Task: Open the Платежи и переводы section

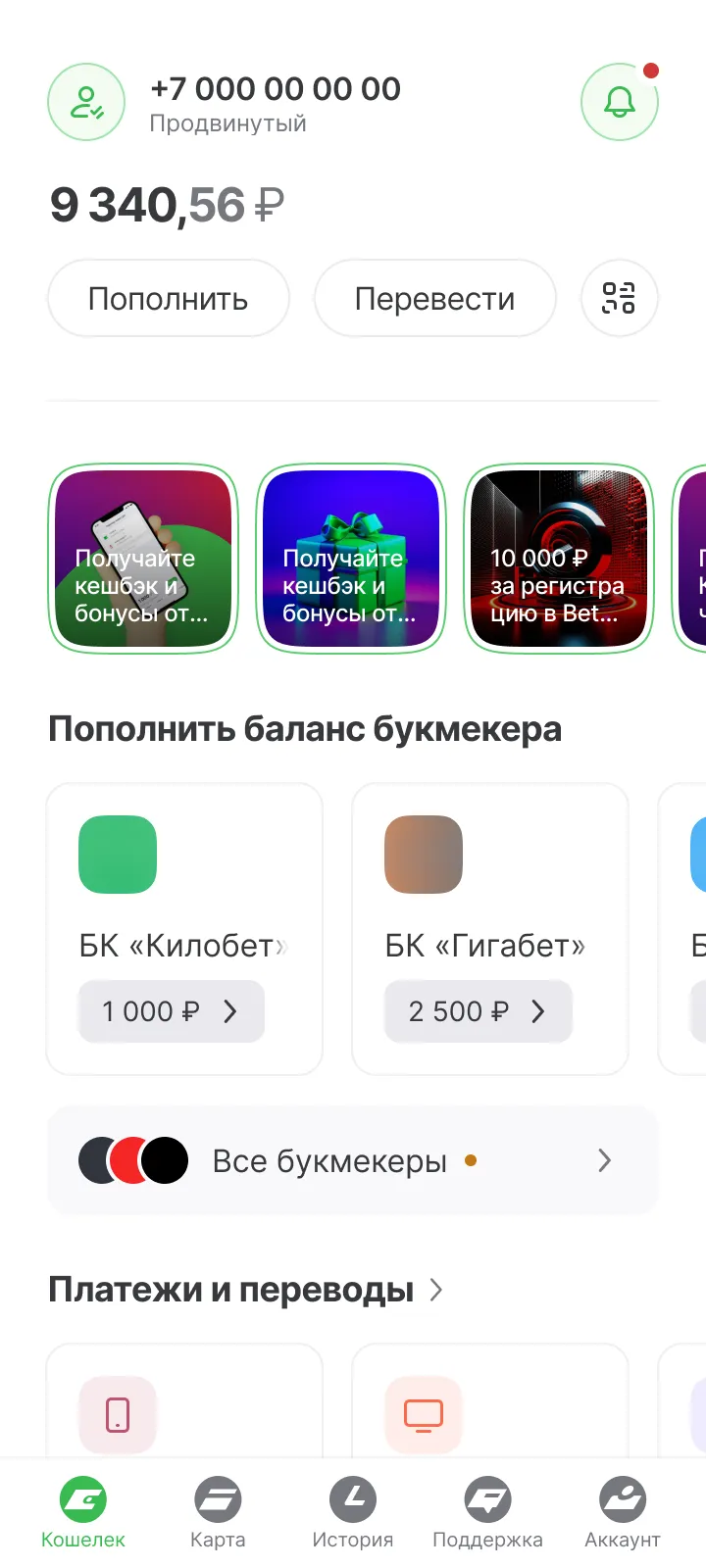Action: pyautogui.click(x=245, y=1290)
